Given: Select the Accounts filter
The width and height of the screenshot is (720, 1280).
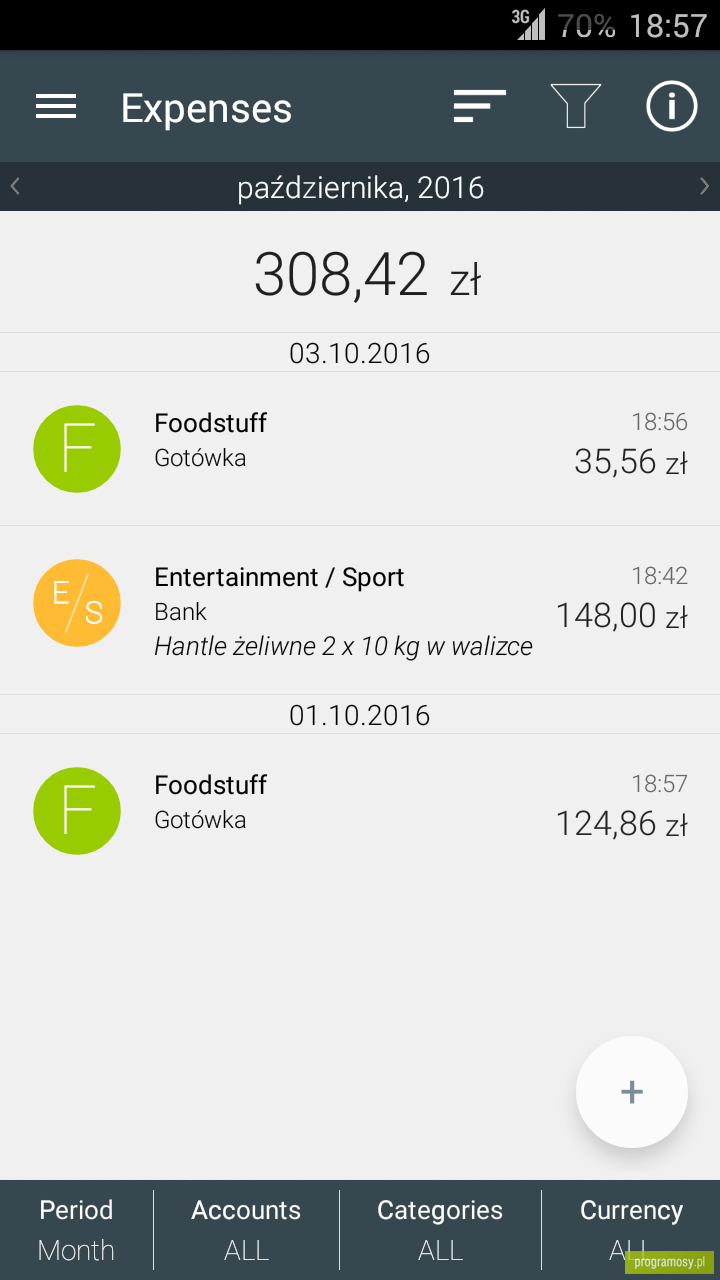Looking at the screenshot, I should pyautogui.click(x=246, y=1230).
